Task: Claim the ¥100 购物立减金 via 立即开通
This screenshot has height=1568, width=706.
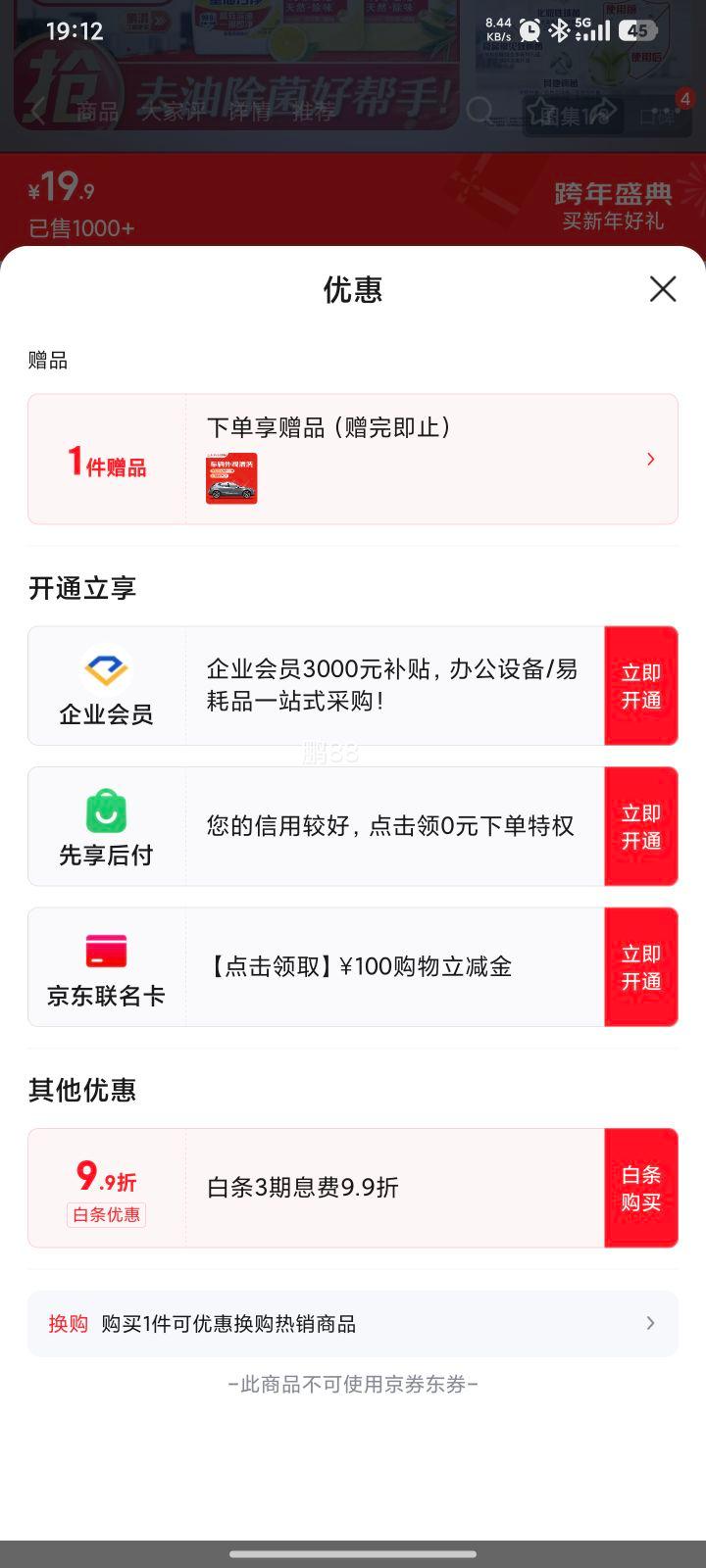Action: click(640, 966)
